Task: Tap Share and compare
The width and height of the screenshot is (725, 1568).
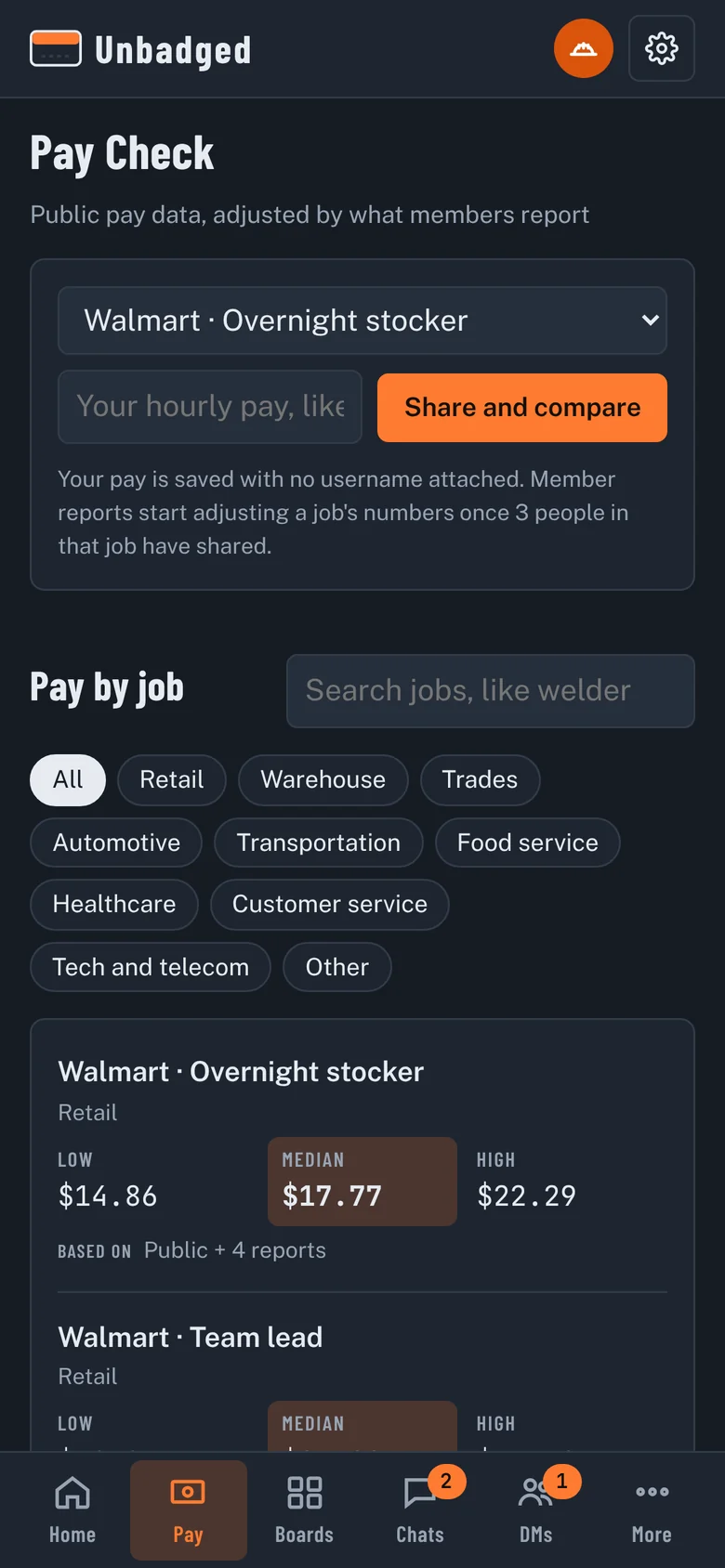Action: click(522, 408)
